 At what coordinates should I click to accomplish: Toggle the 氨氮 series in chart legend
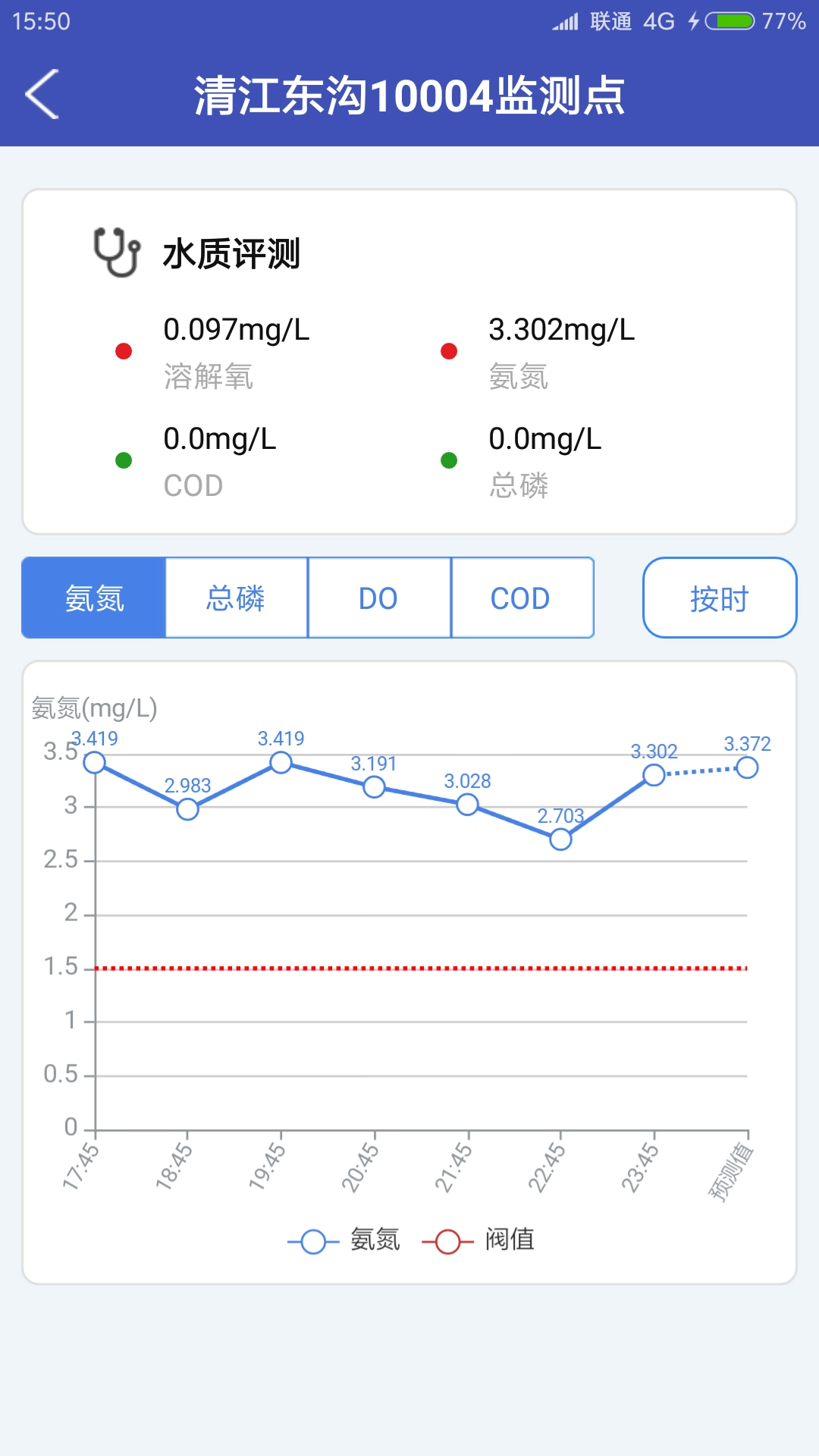coord(345,1241)
